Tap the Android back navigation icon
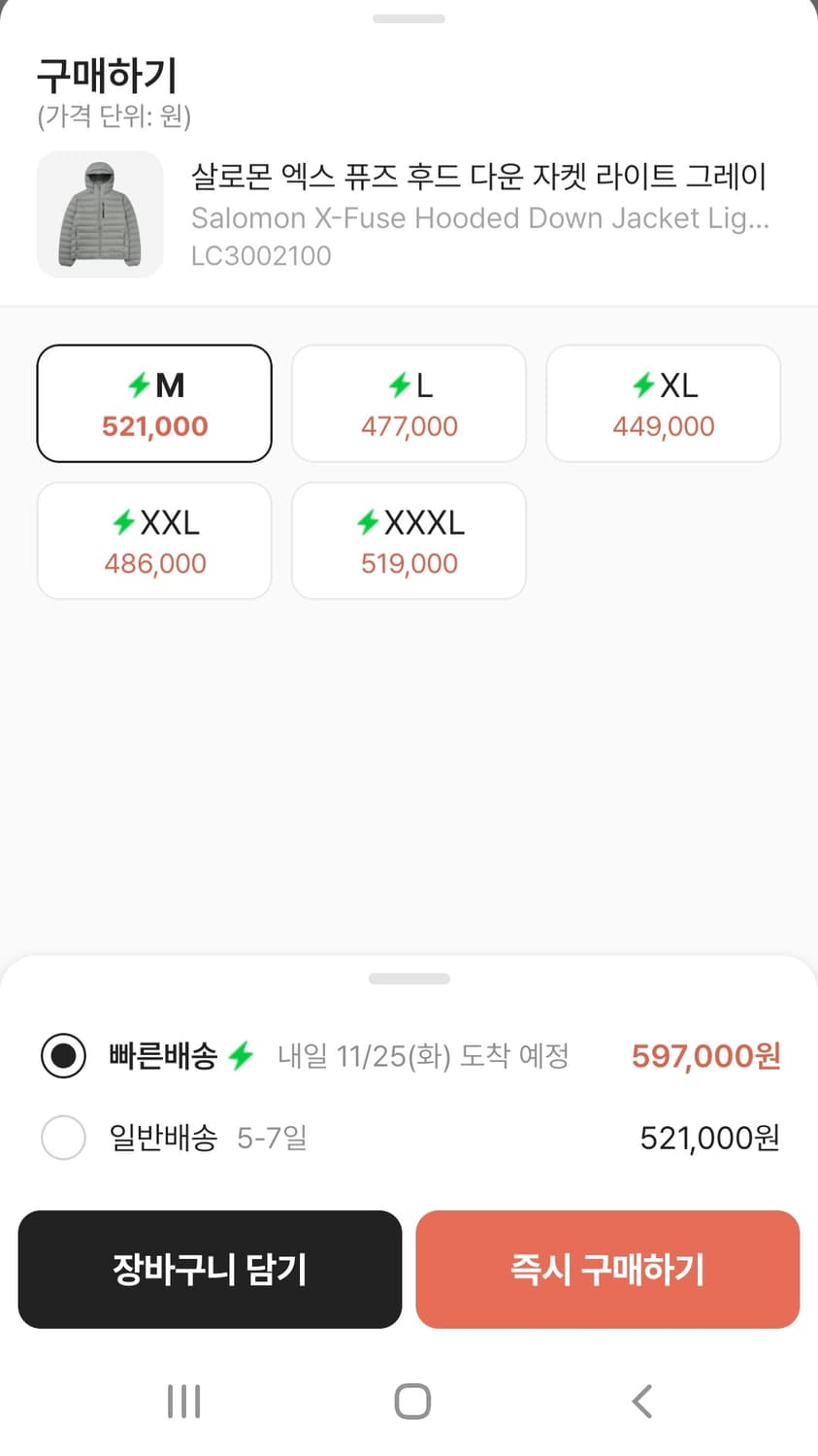 click(x=639, y=1401)
